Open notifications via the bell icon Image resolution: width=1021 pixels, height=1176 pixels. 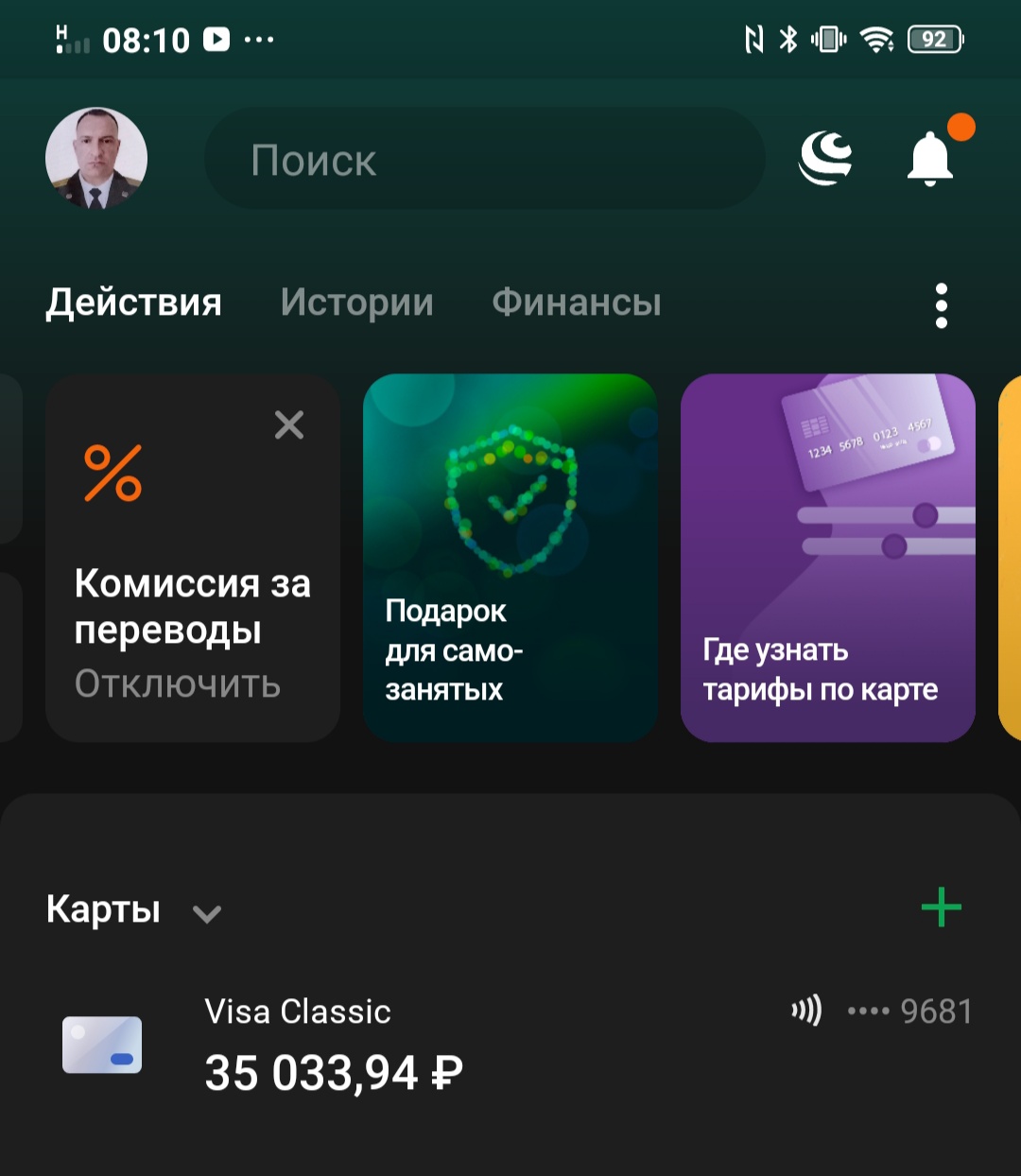click(929, 157)
